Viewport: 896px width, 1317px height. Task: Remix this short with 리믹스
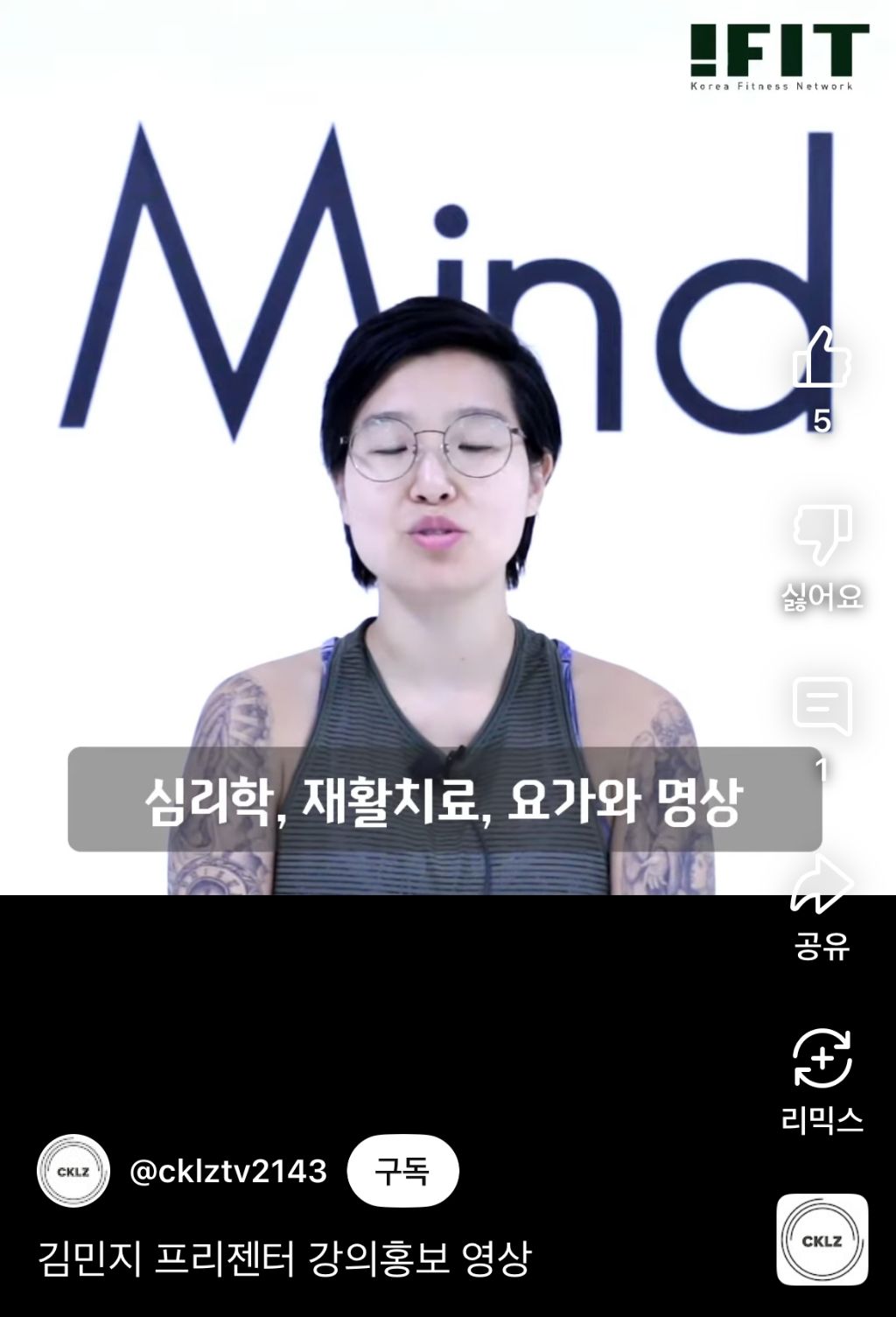click(x=821, y=1059)
